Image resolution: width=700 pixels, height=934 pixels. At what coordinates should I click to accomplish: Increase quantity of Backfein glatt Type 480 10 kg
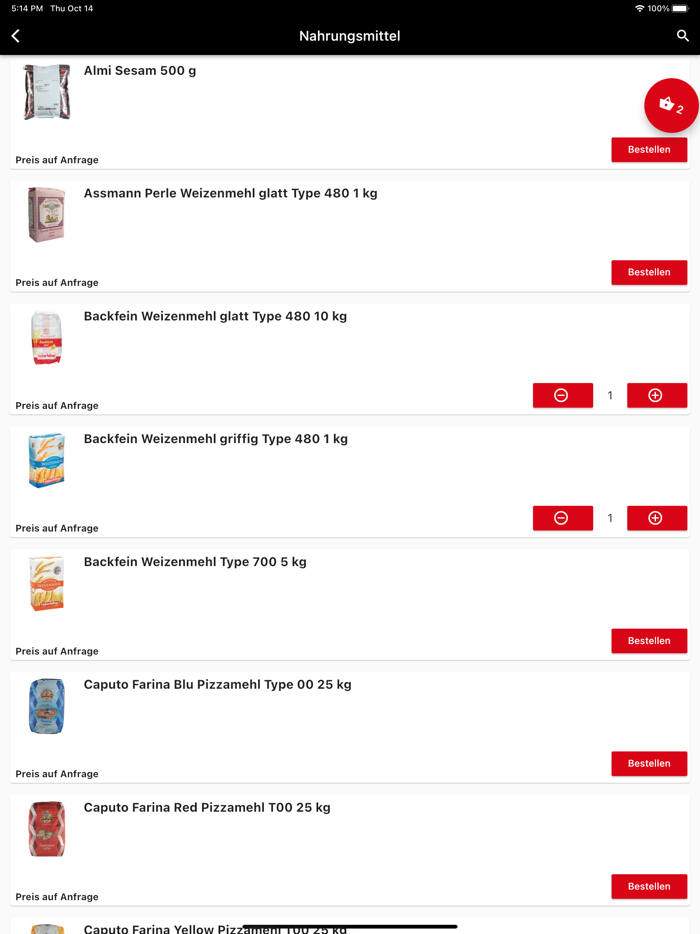click(656, 395)
